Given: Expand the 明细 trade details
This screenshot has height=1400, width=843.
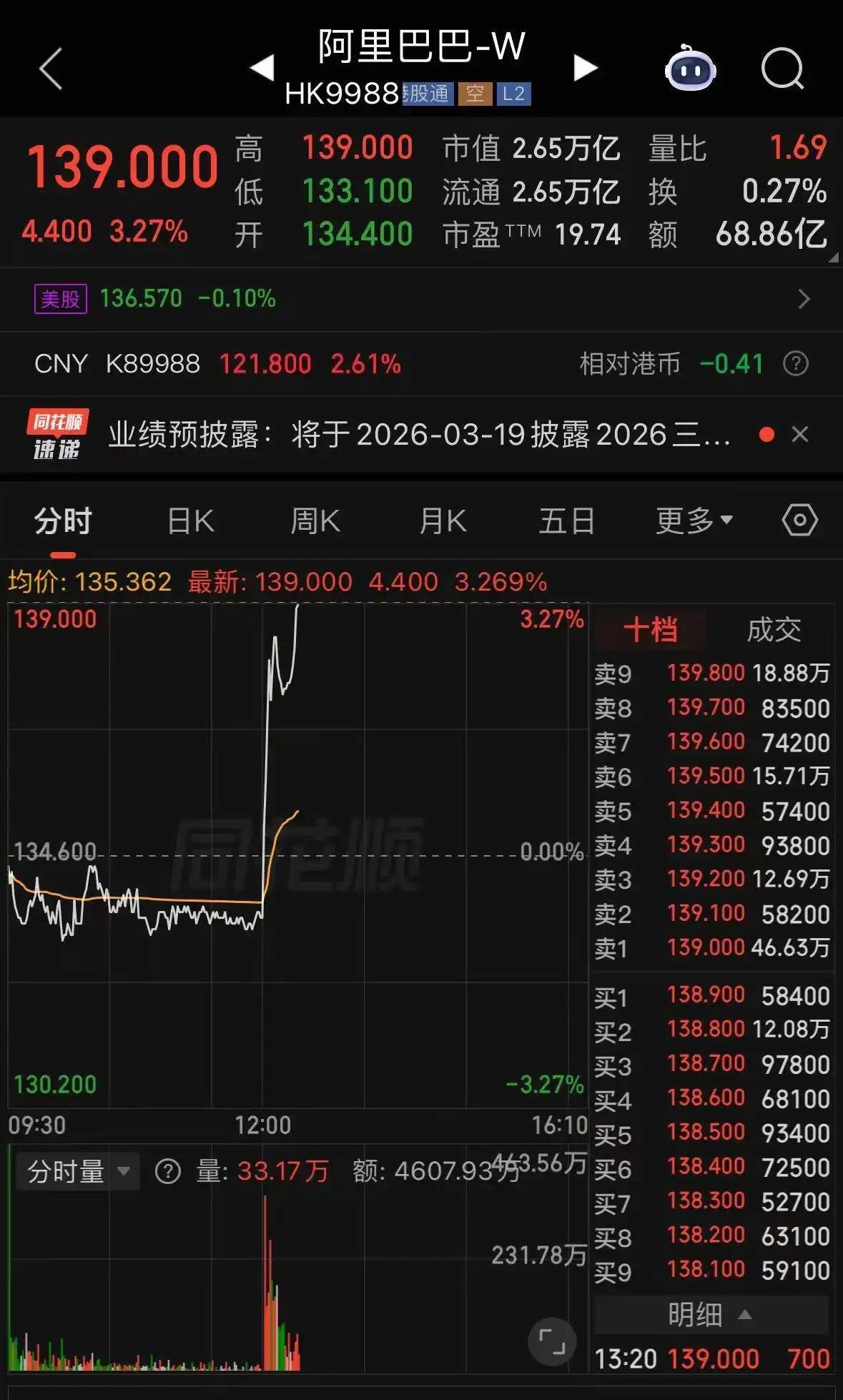Looking at the screenshot, I should click(x=710, y=1315).
